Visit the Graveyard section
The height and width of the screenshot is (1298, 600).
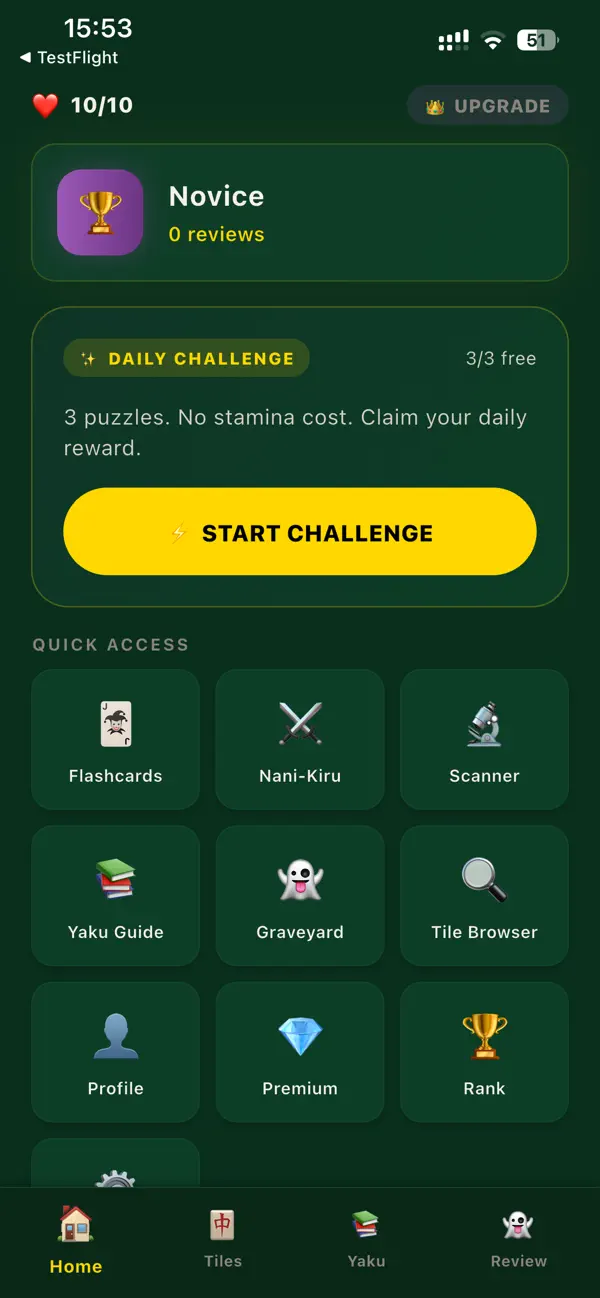click(x=300, y=895)
